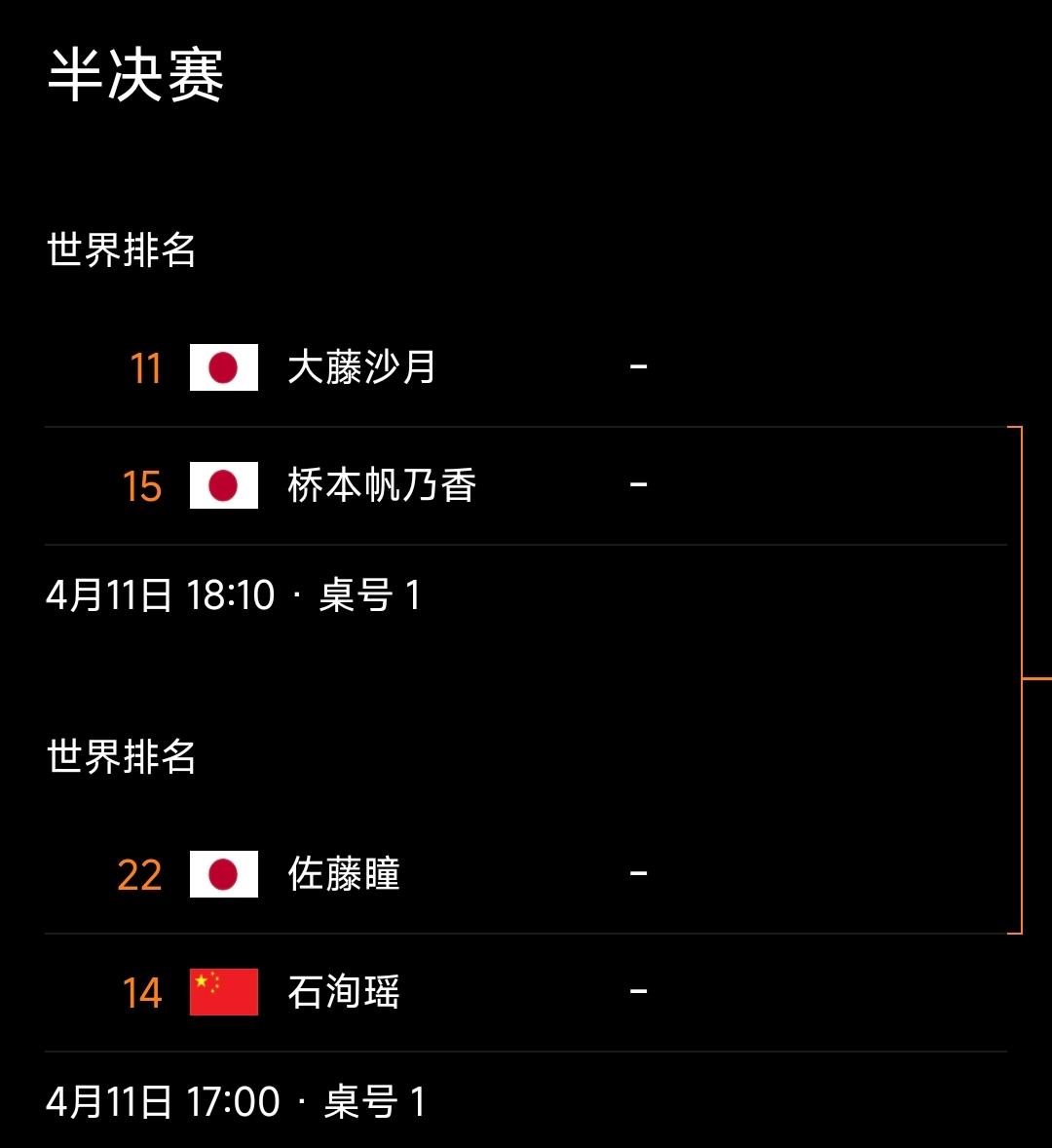Click the Japan flag beside 桥本帆乃香
The width and height of the screenshot is (1052, 1148).
(222, 483)
